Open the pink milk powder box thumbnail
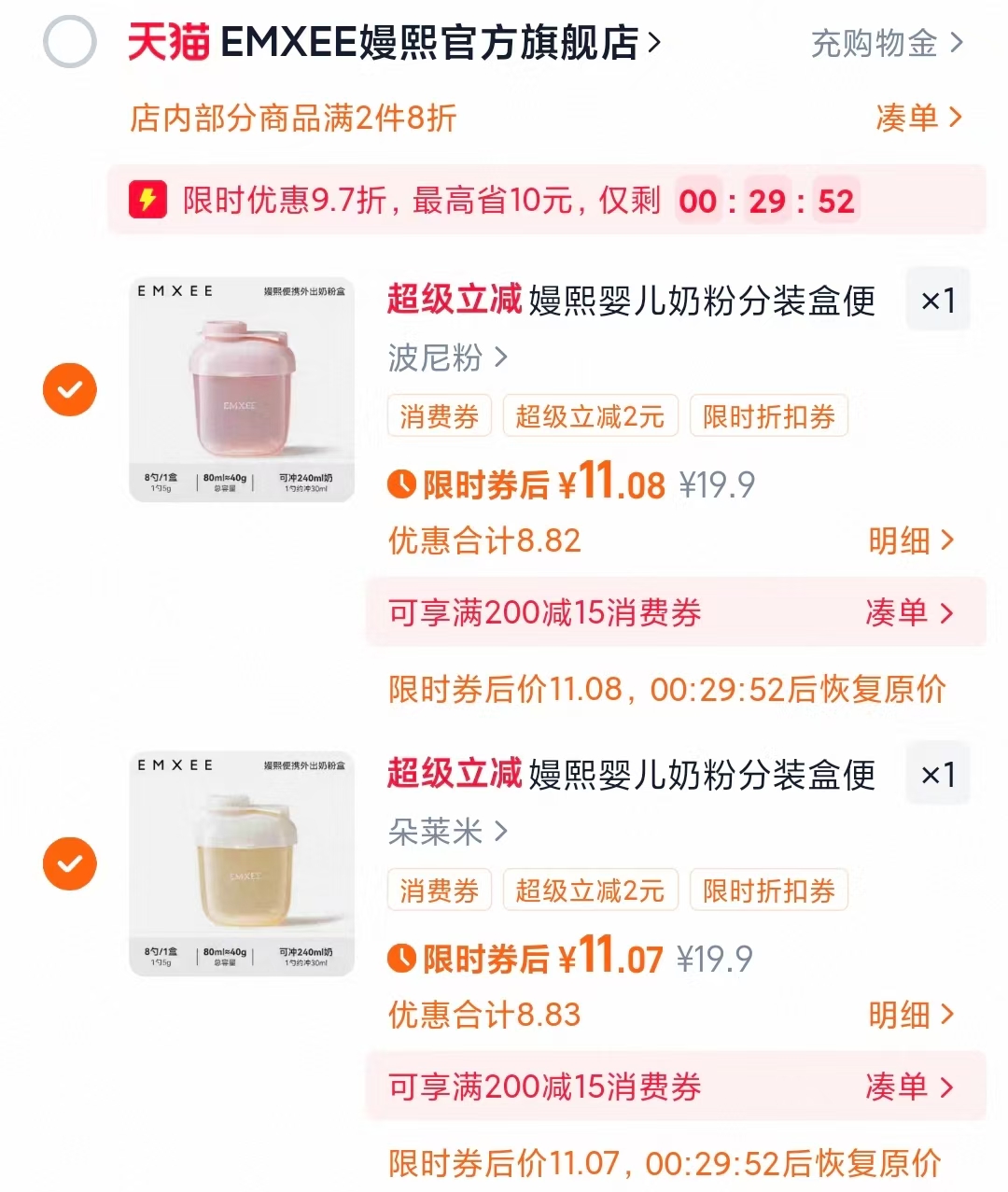Screen dimensions: 1008x1192 [x=241, y=387]
